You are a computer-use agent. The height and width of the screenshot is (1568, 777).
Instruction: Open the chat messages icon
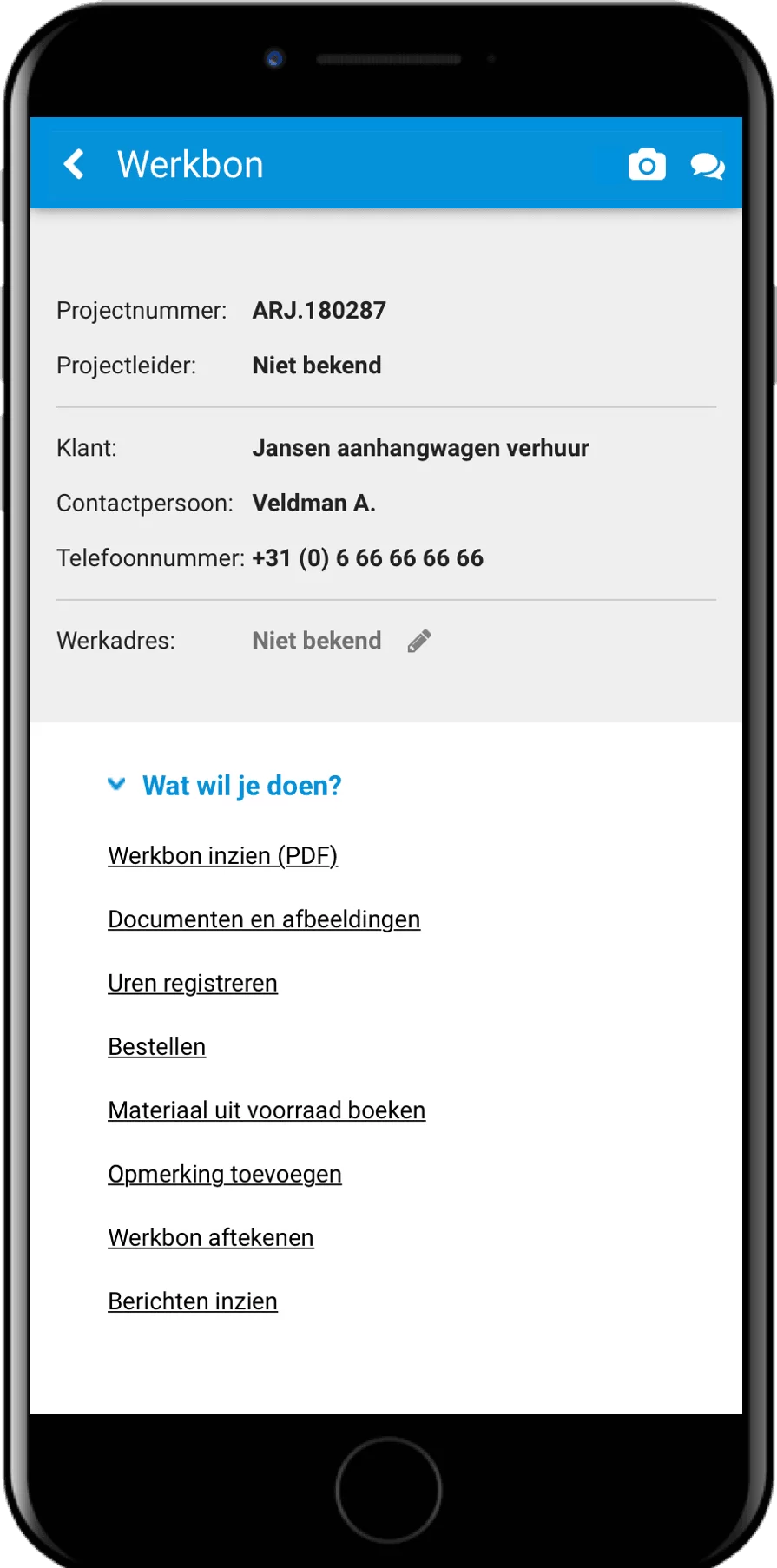tap(708, 165)
